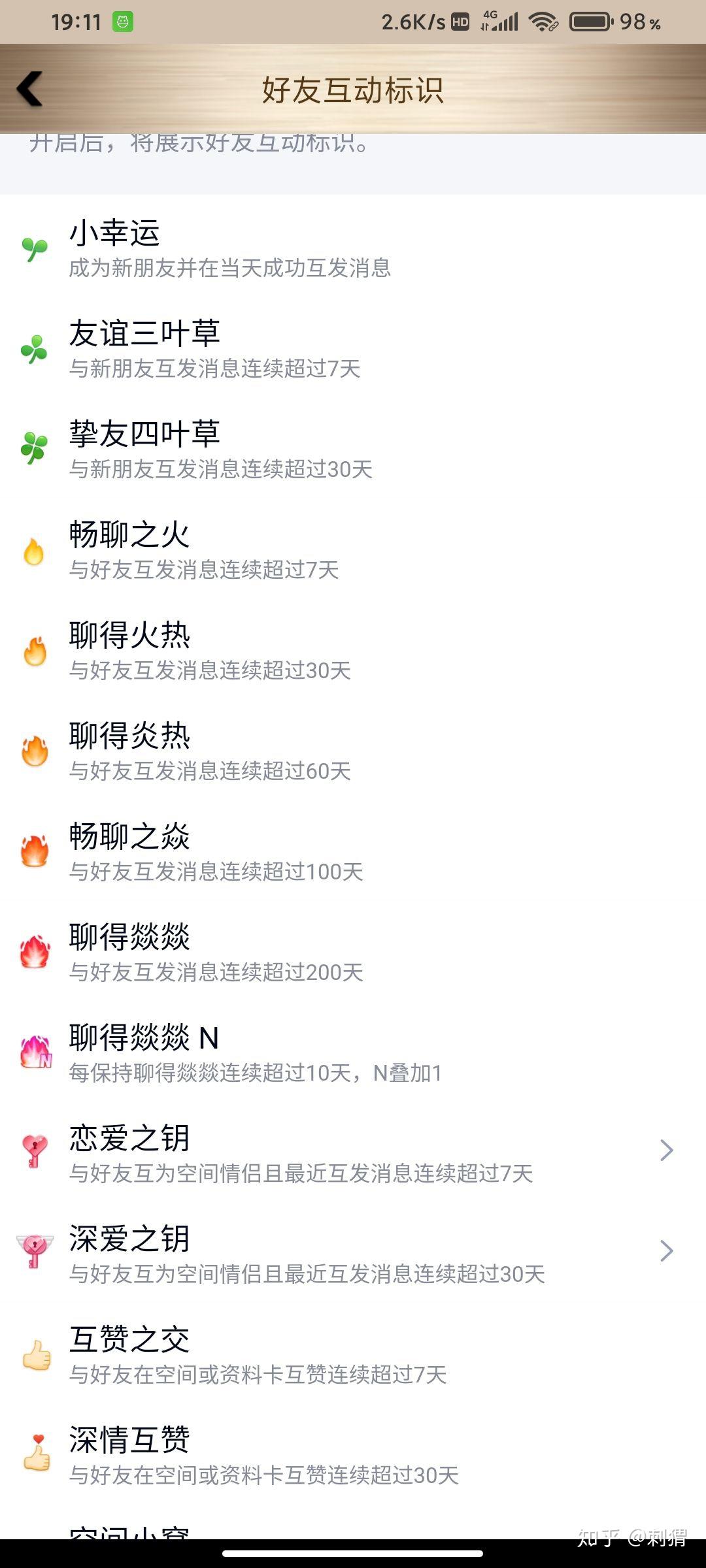Open the 深爱之钥 detail chevron
Viewport: 706px width, 1568px height.
(x=665, y=1250)
